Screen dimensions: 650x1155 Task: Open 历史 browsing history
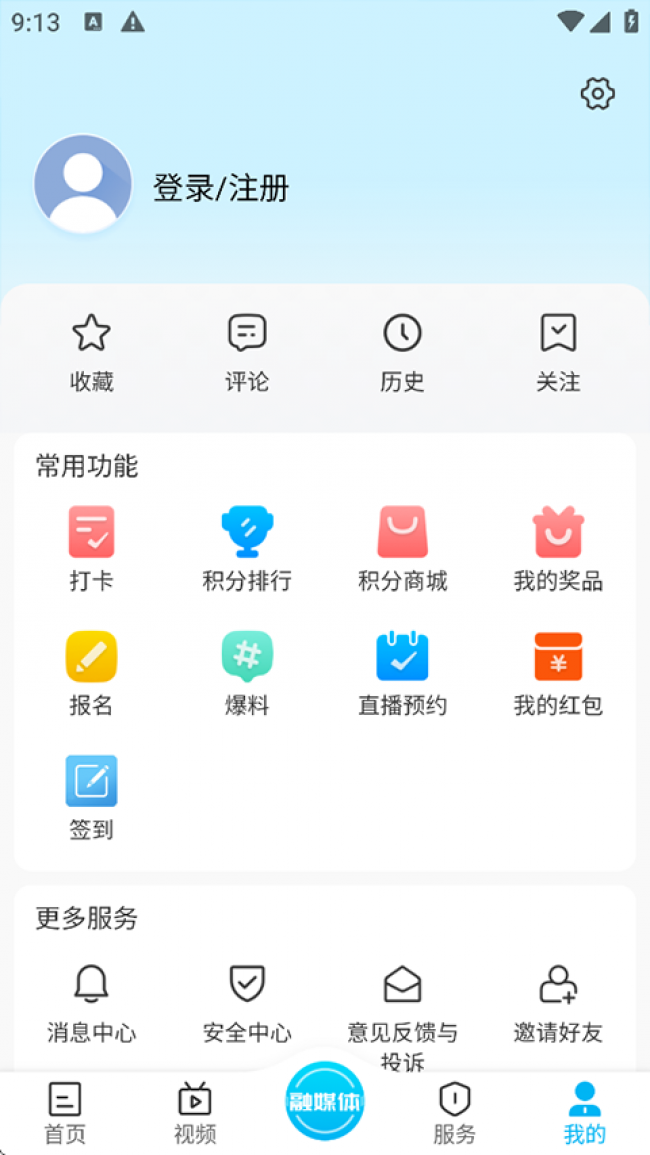pyautogui.click(x=402, y=352)
